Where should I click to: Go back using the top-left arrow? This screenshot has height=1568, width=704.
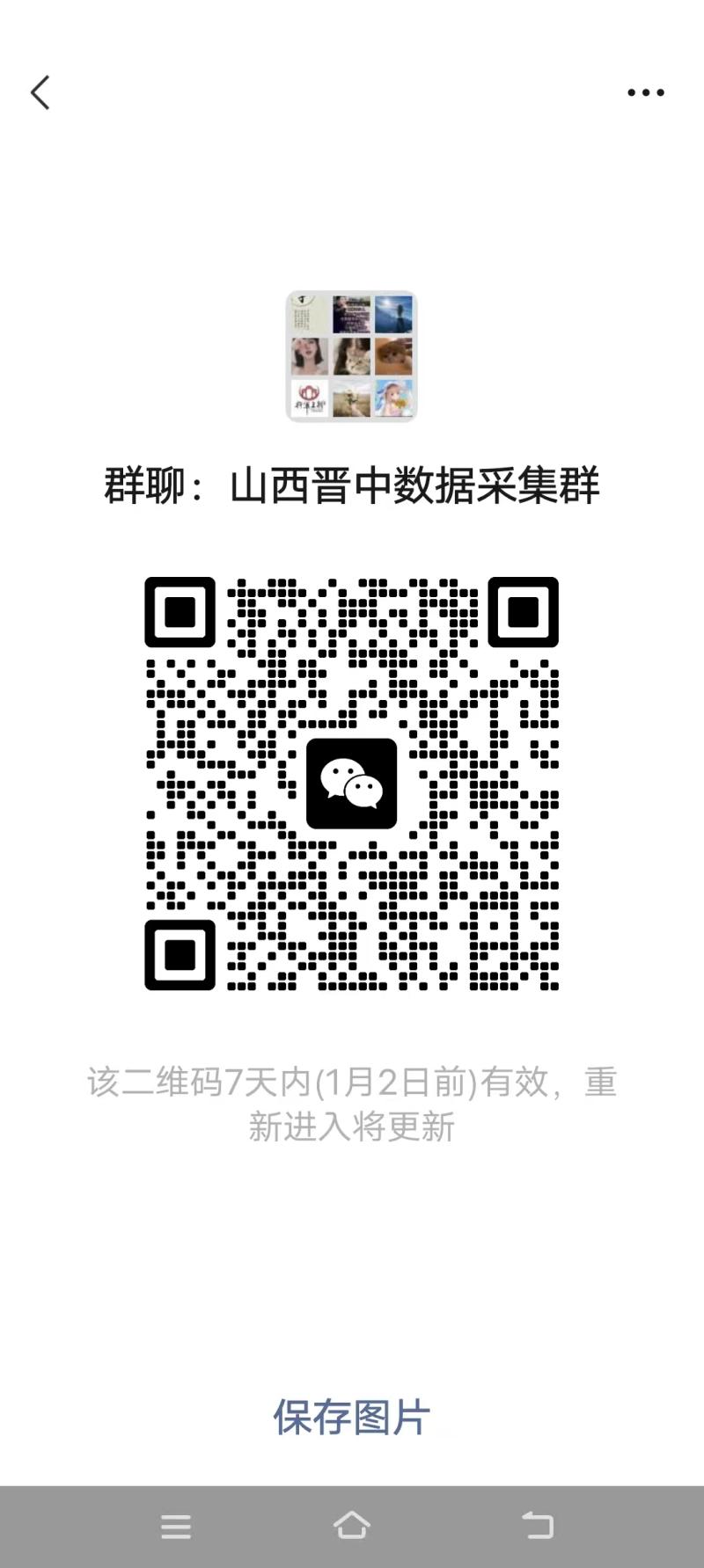tap(40, 92)
